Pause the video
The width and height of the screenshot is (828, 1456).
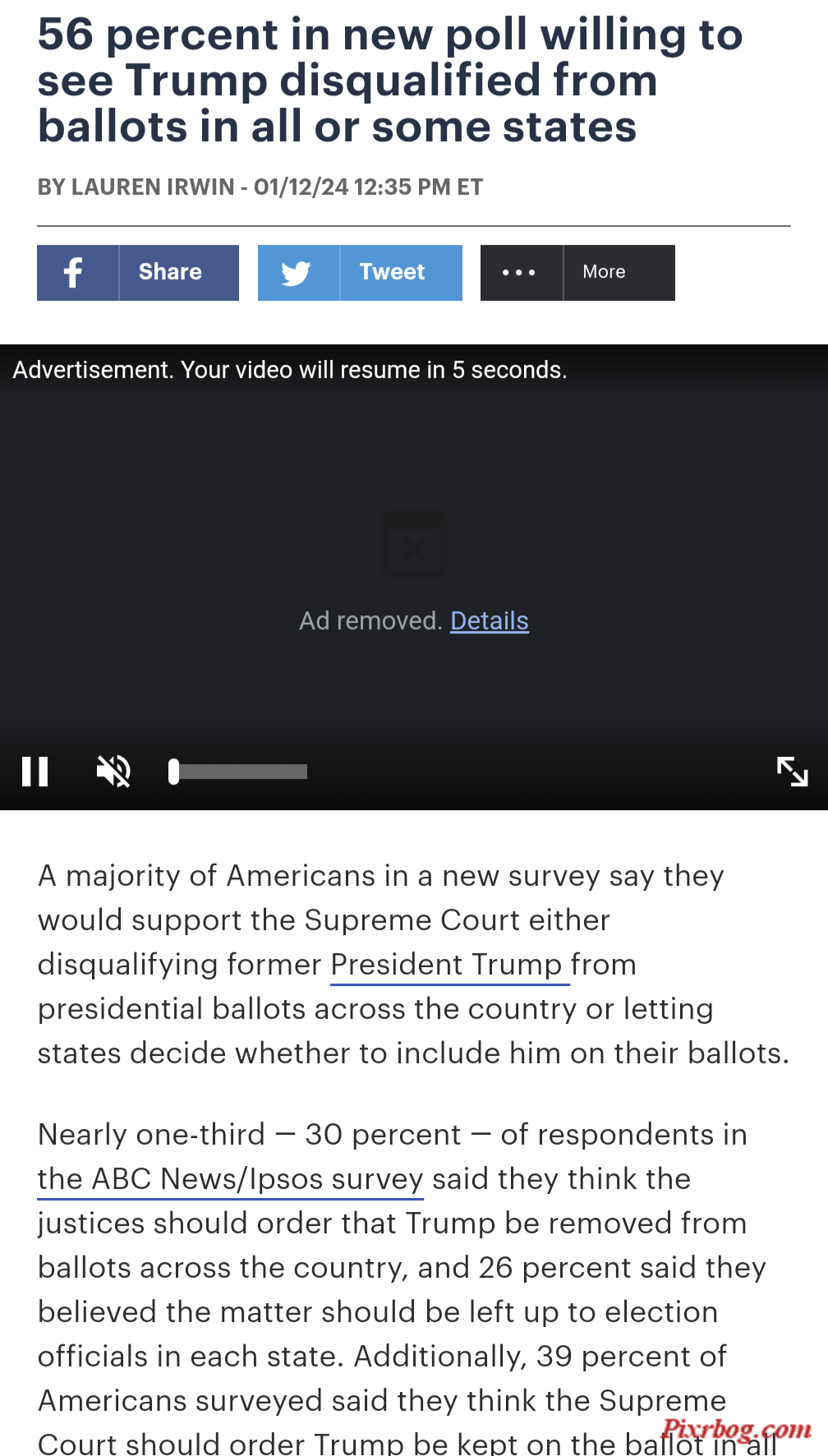click(x=35, y=772)
